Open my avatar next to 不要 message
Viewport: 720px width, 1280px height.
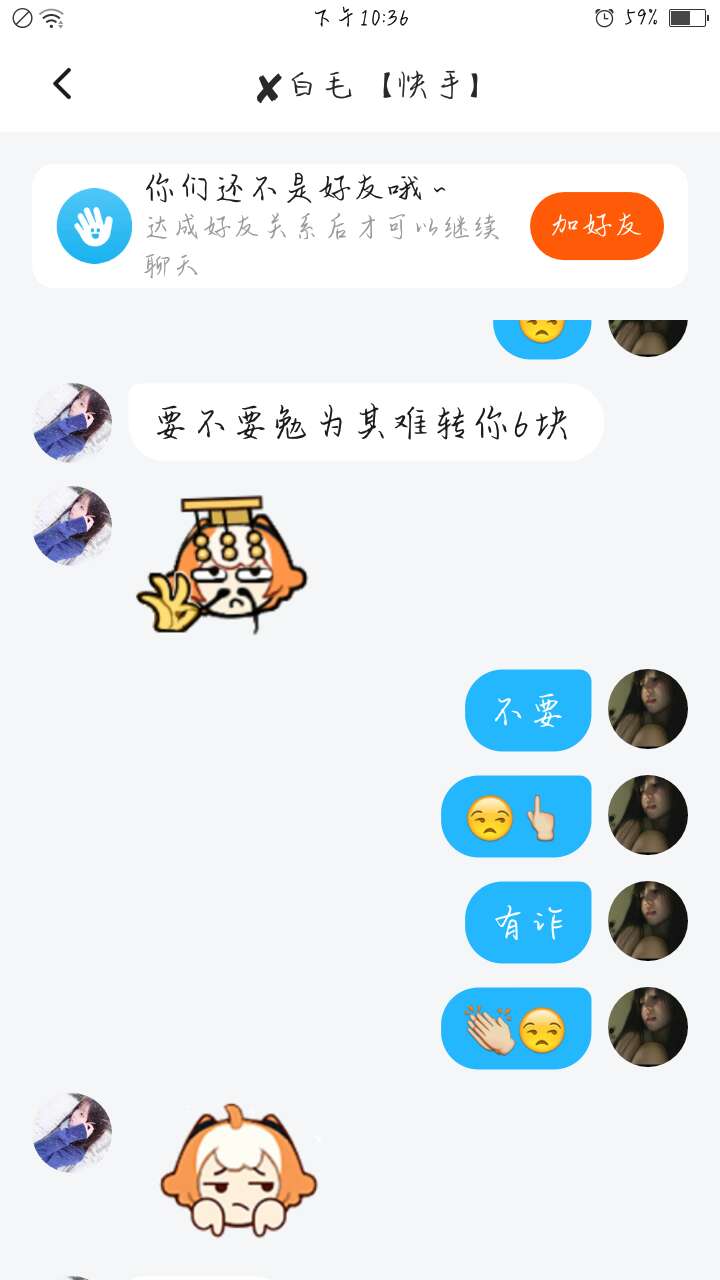coord(647,709)
